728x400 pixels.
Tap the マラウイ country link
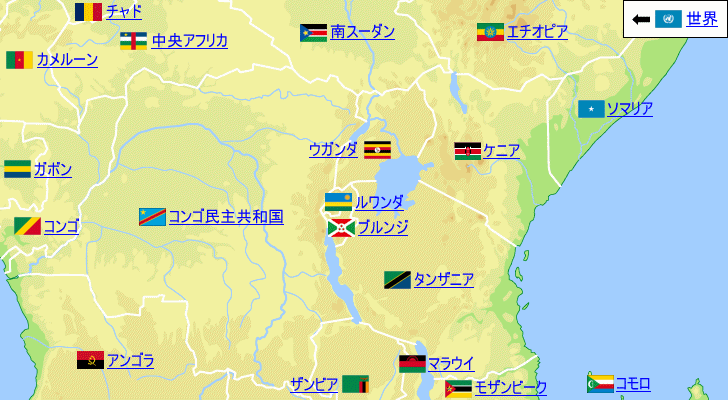(x=450, y=363)
